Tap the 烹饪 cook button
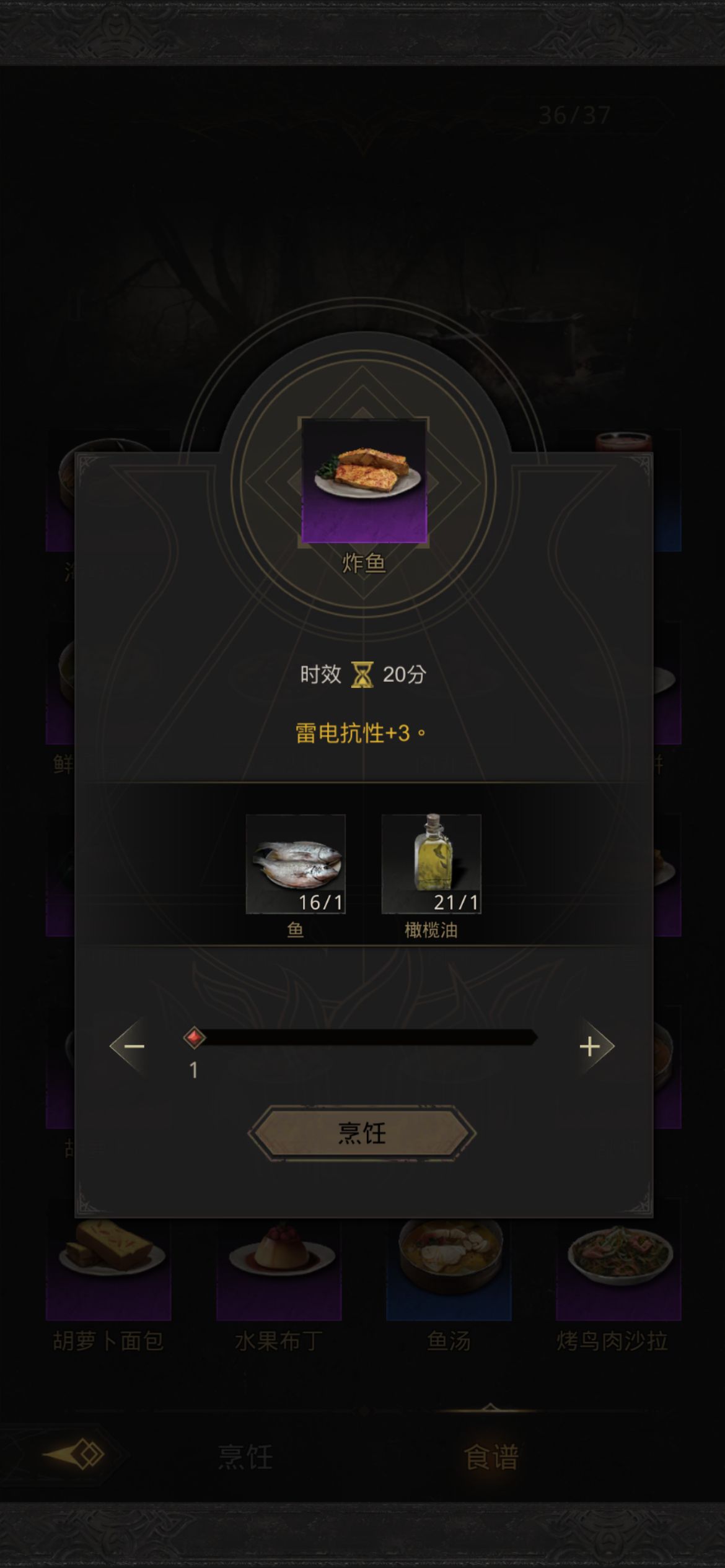Viewport: 725px width, 1568px height. [x=362, y=1133]
